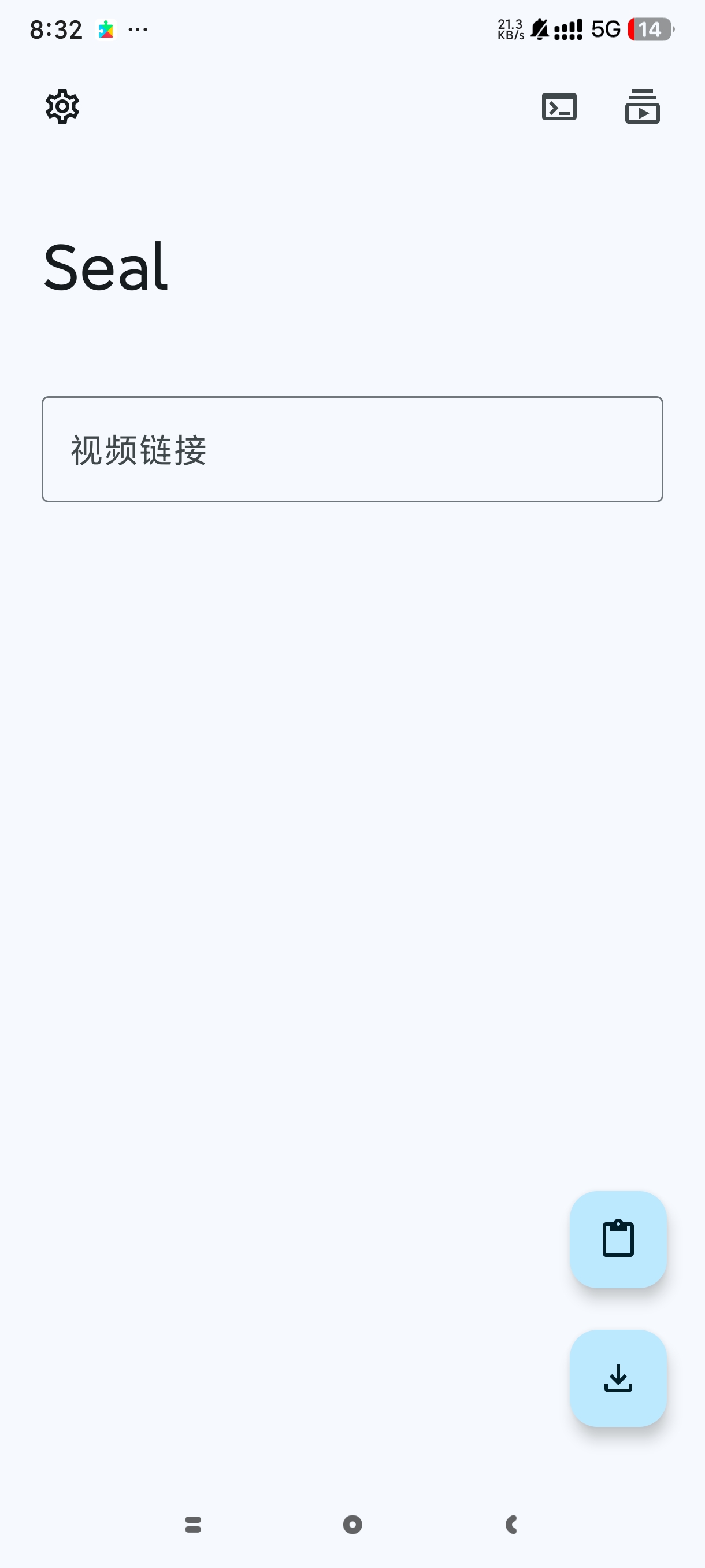705x1568 pixels.
Task: Open the downloads library
Action: tap(643, 106)
